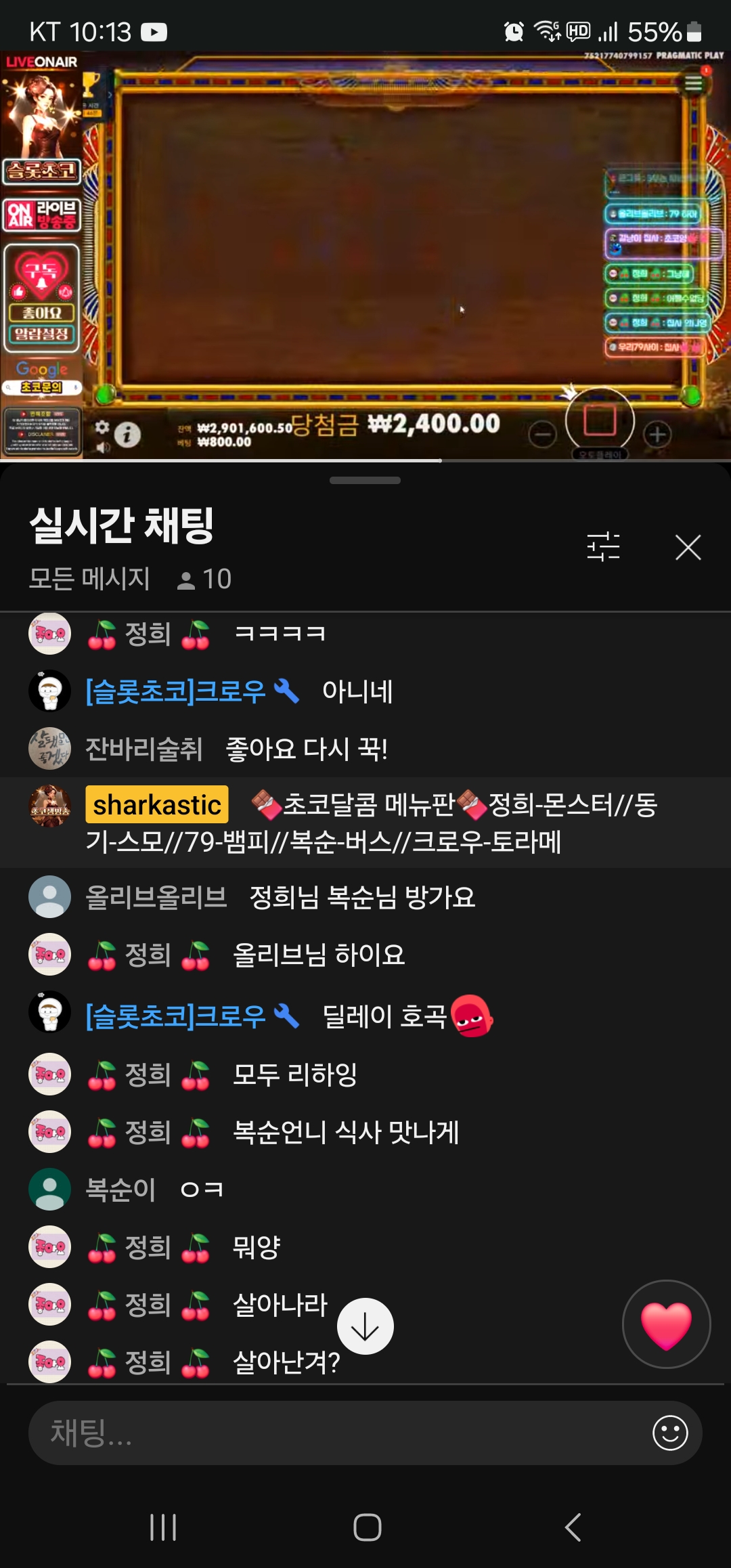The width and height of the screenshot is (731, 1568).
Task: Focus the chat message input field
Action: point(338,1433)
